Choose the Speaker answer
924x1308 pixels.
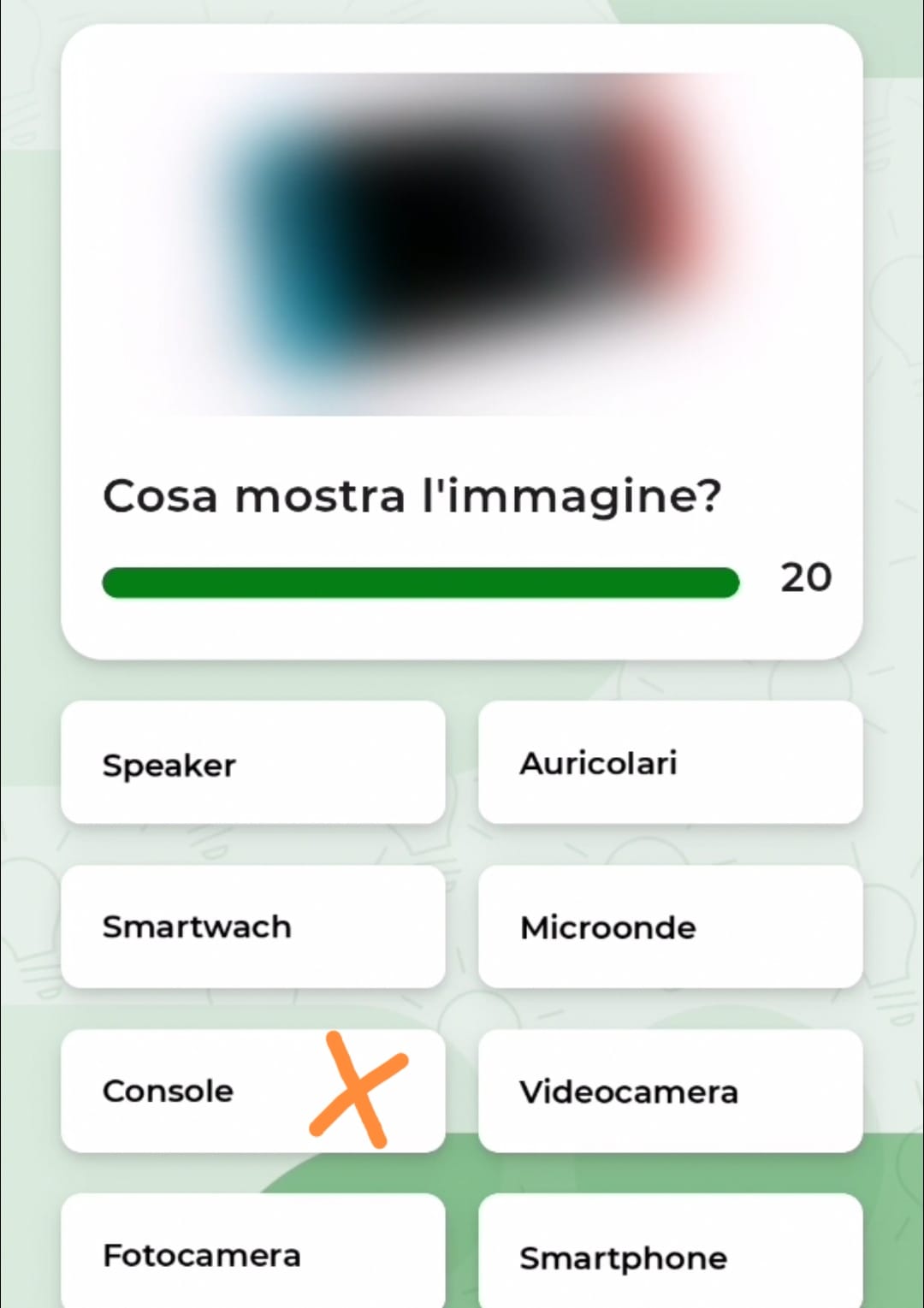pyautogui.click(x=252, y=763)
